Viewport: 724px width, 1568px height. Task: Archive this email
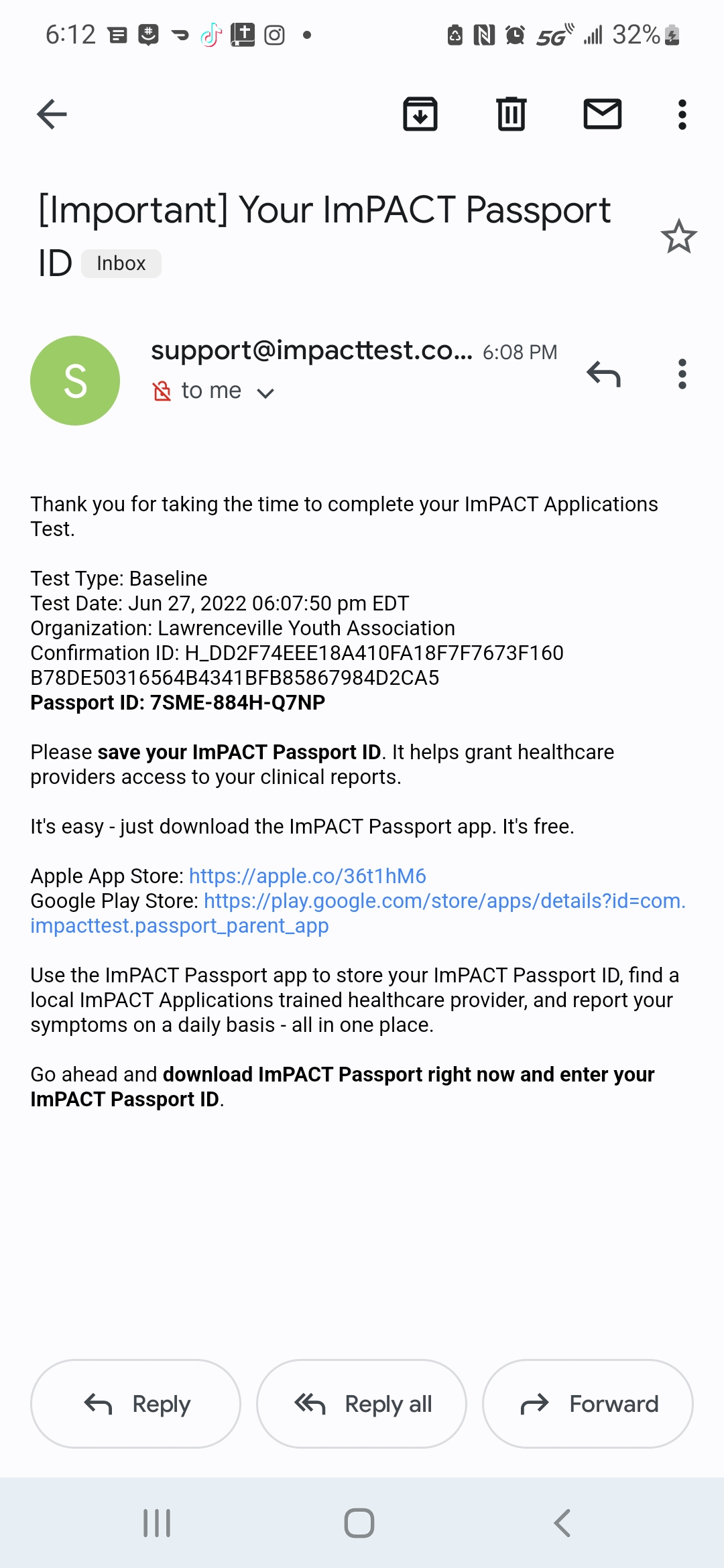420,114
